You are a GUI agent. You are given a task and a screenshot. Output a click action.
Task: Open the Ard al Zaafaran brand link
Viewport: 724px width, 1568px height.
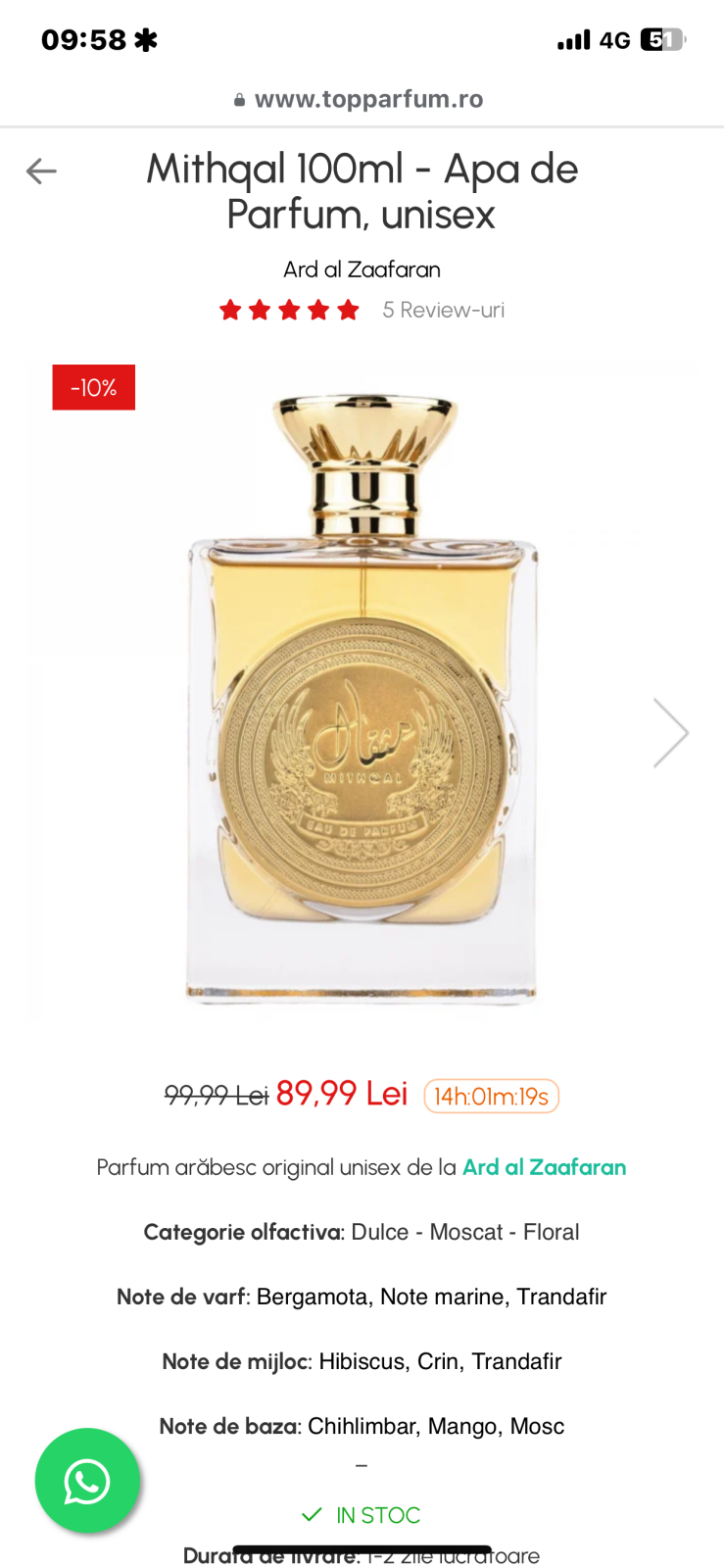click(x=544, y=1167)
